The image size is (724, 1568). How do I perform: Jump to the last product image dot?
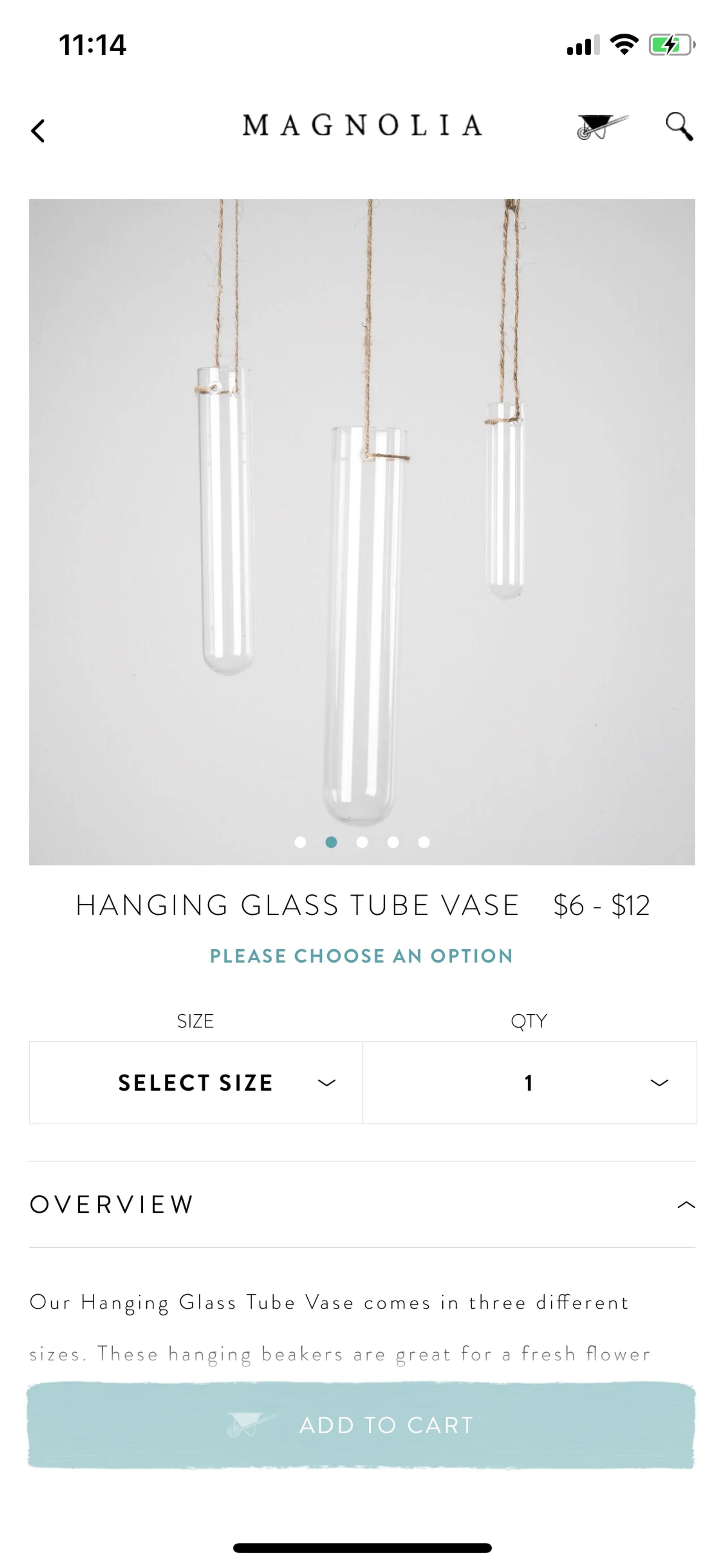point(424,842)
